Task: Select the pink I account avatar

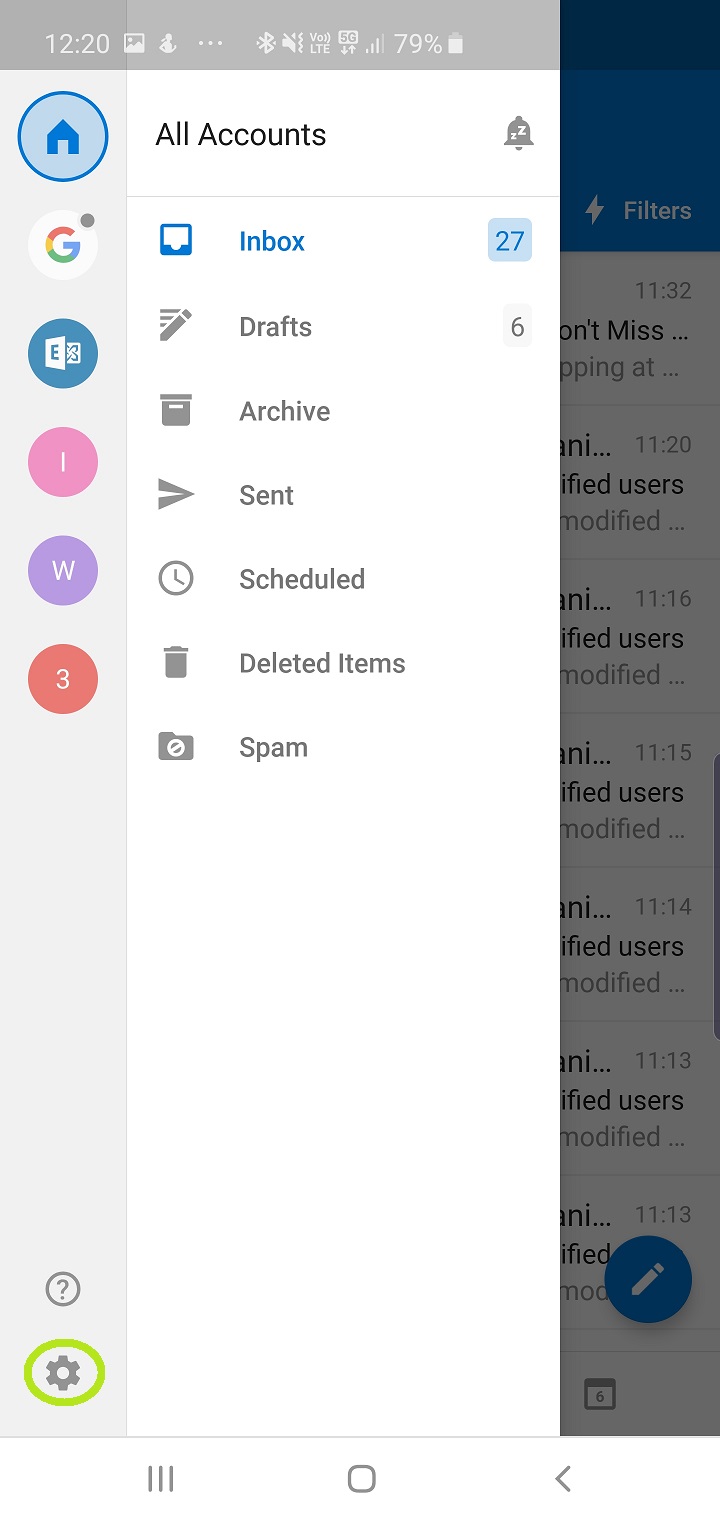Action: pyautogui.click(x=63, y=462)
